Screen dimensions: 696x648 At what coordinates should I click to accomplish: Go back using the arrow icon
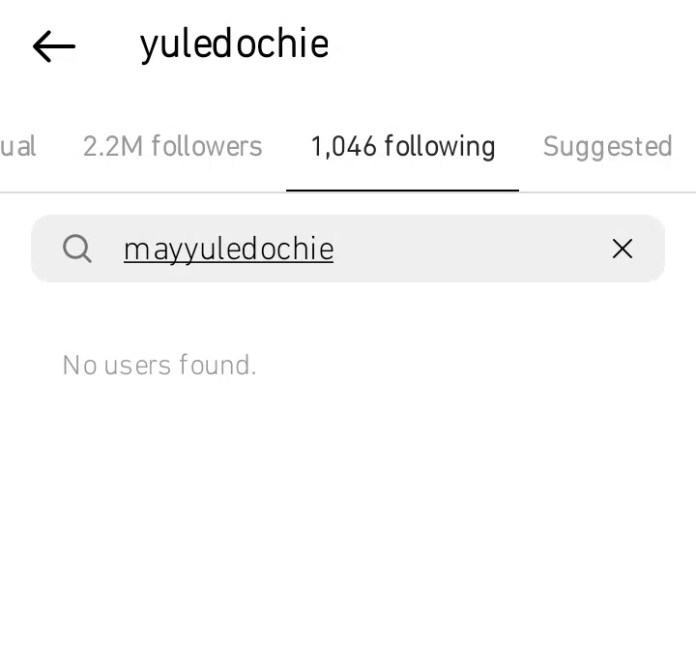[x=54, y=46]
